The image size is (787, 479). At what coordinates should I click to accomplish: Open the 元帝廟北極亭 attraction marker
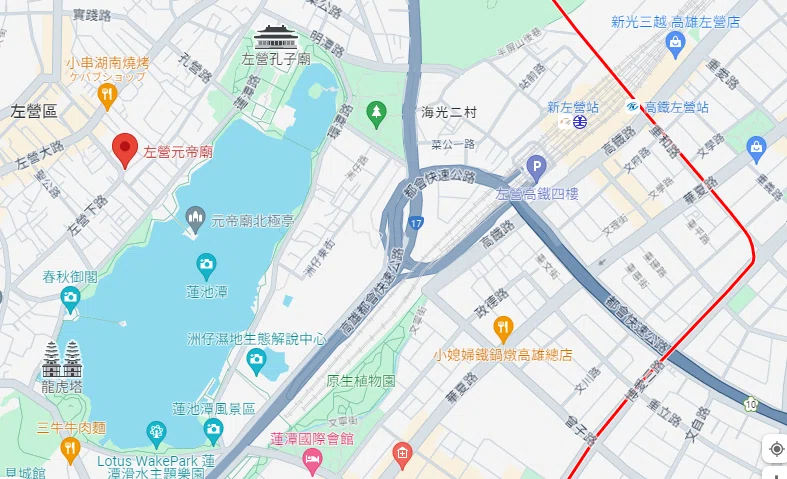click(196, 217)
